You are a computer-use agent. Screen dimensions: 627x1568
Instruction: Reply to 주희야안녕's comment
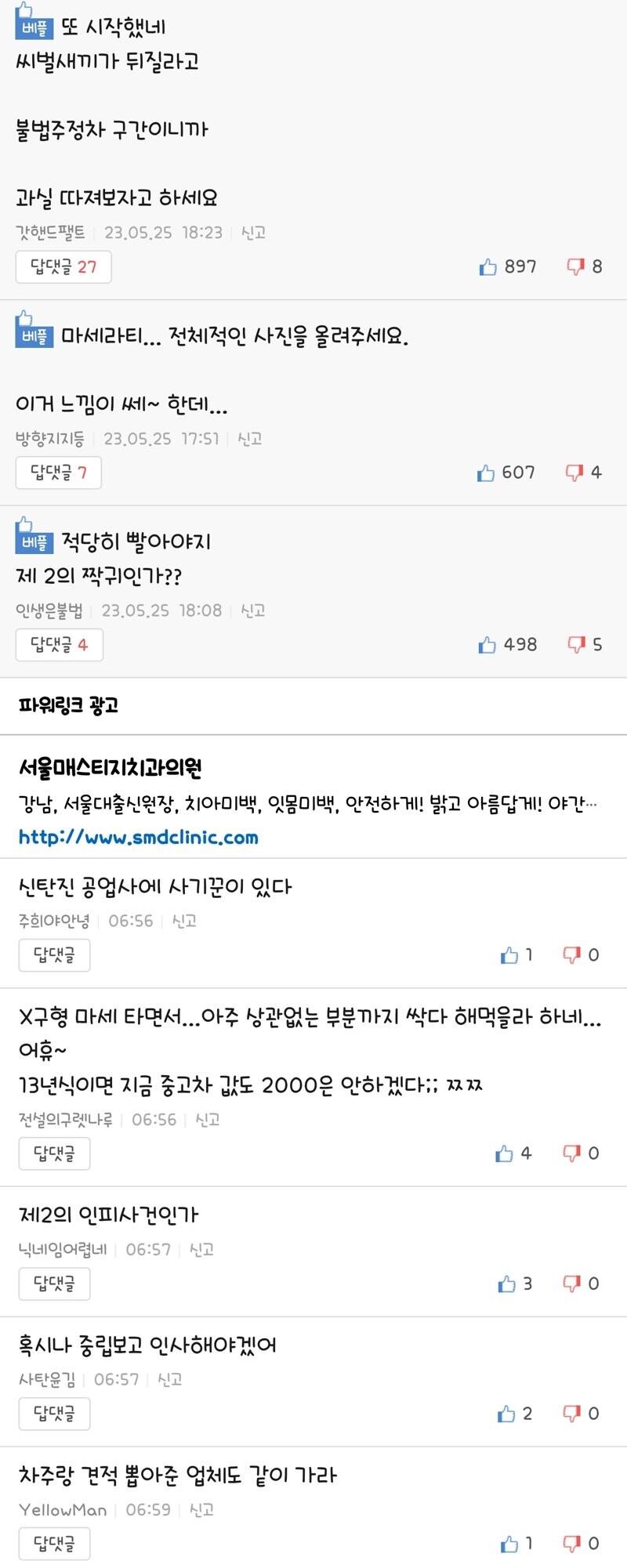54,955
